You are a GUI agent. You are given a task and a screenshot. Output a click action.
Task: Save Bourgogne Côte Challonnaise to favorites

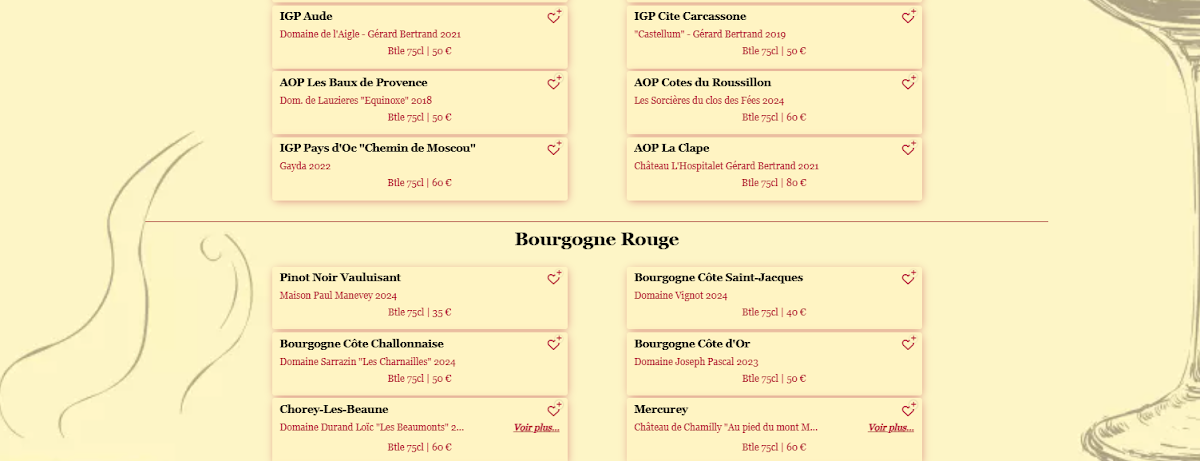[x=554, y=344]
